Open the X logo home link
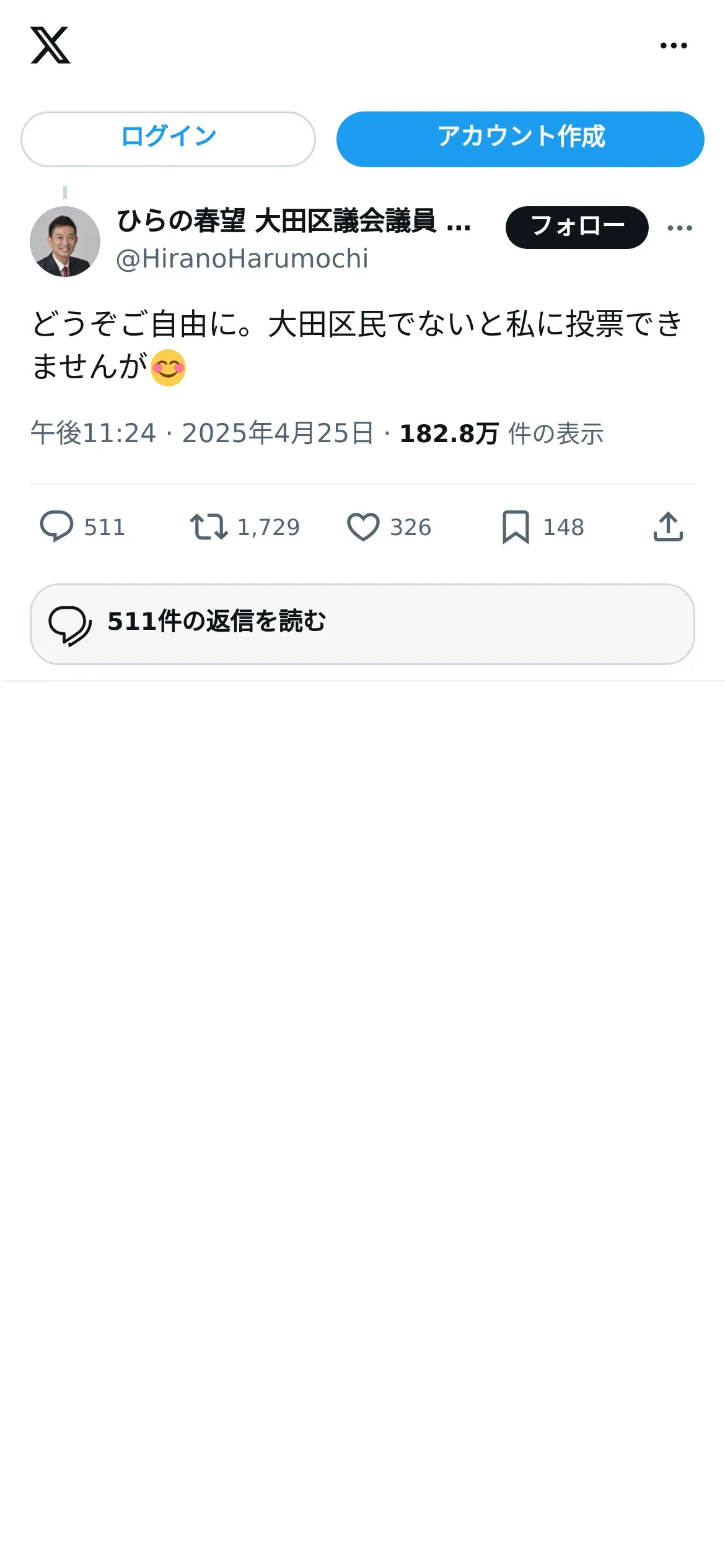725x1568 pixels. 50,45
